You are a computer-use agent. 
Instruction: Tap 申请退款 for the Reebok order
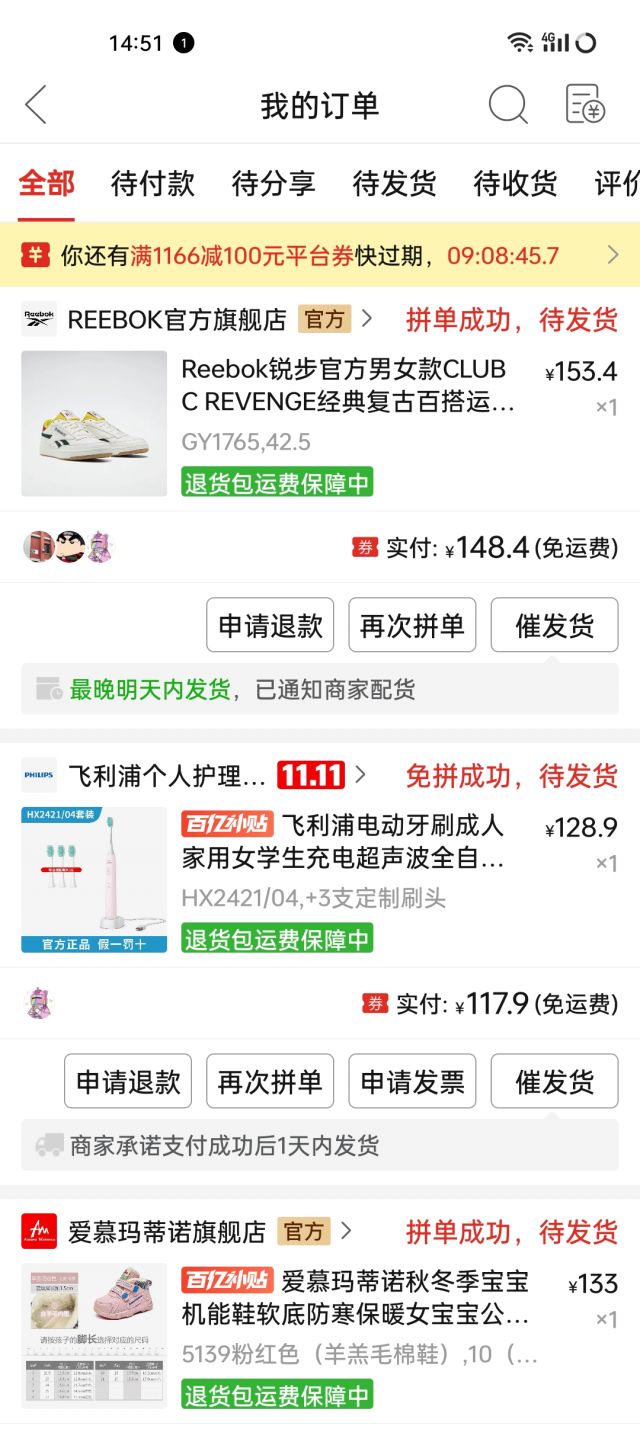click(270, 625)
